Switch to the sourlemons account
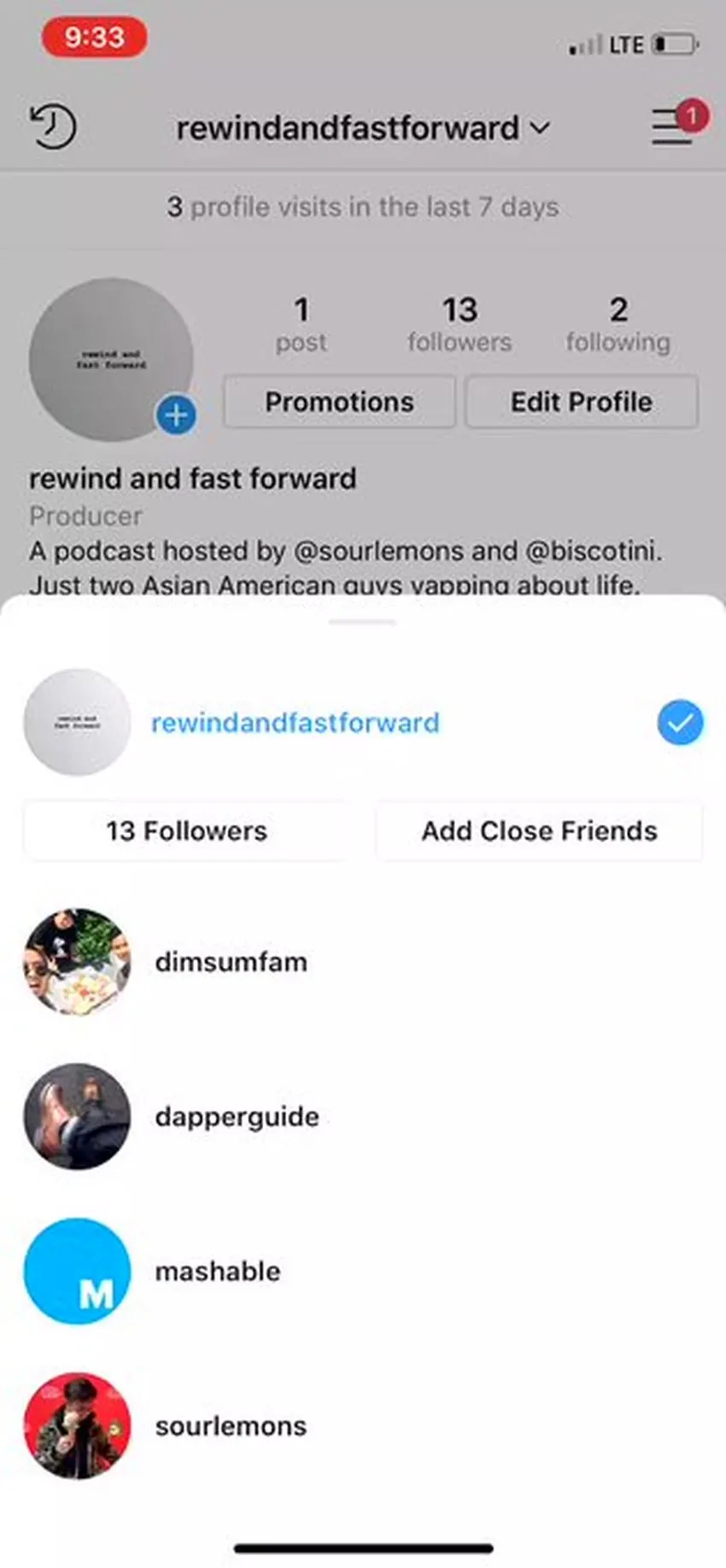 [230, 1426]
